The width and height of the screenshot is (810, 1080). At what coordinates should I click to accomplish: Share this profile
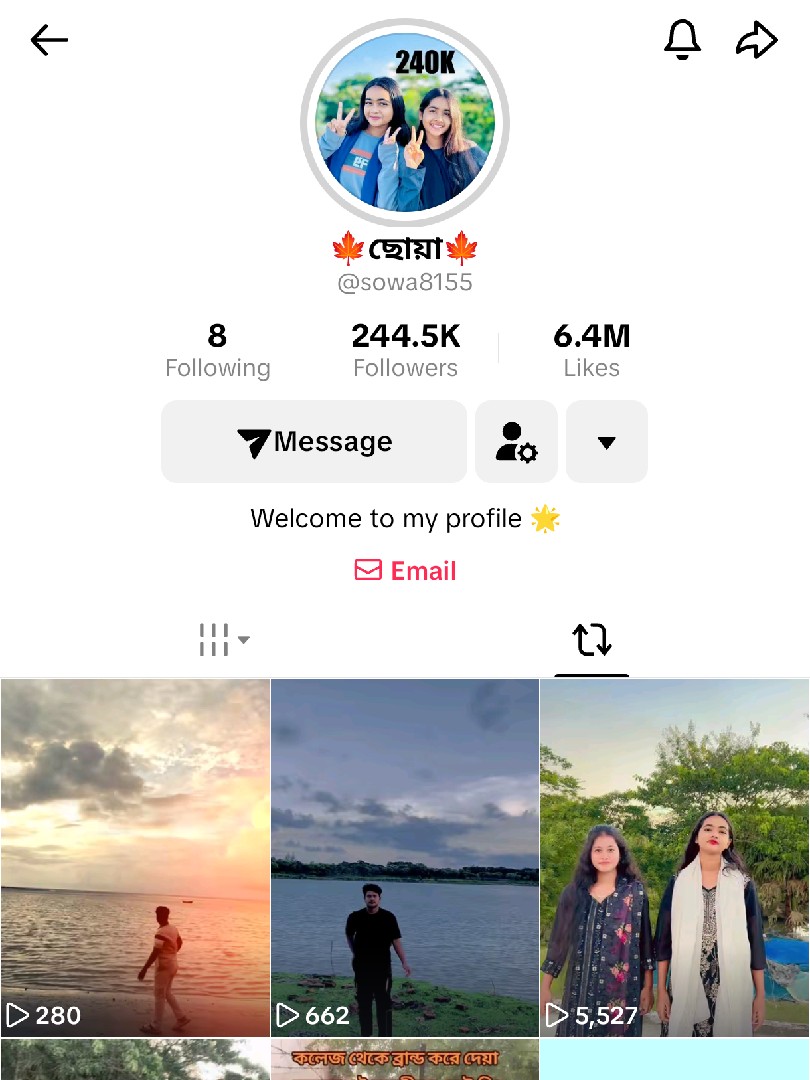click(756, 40)
